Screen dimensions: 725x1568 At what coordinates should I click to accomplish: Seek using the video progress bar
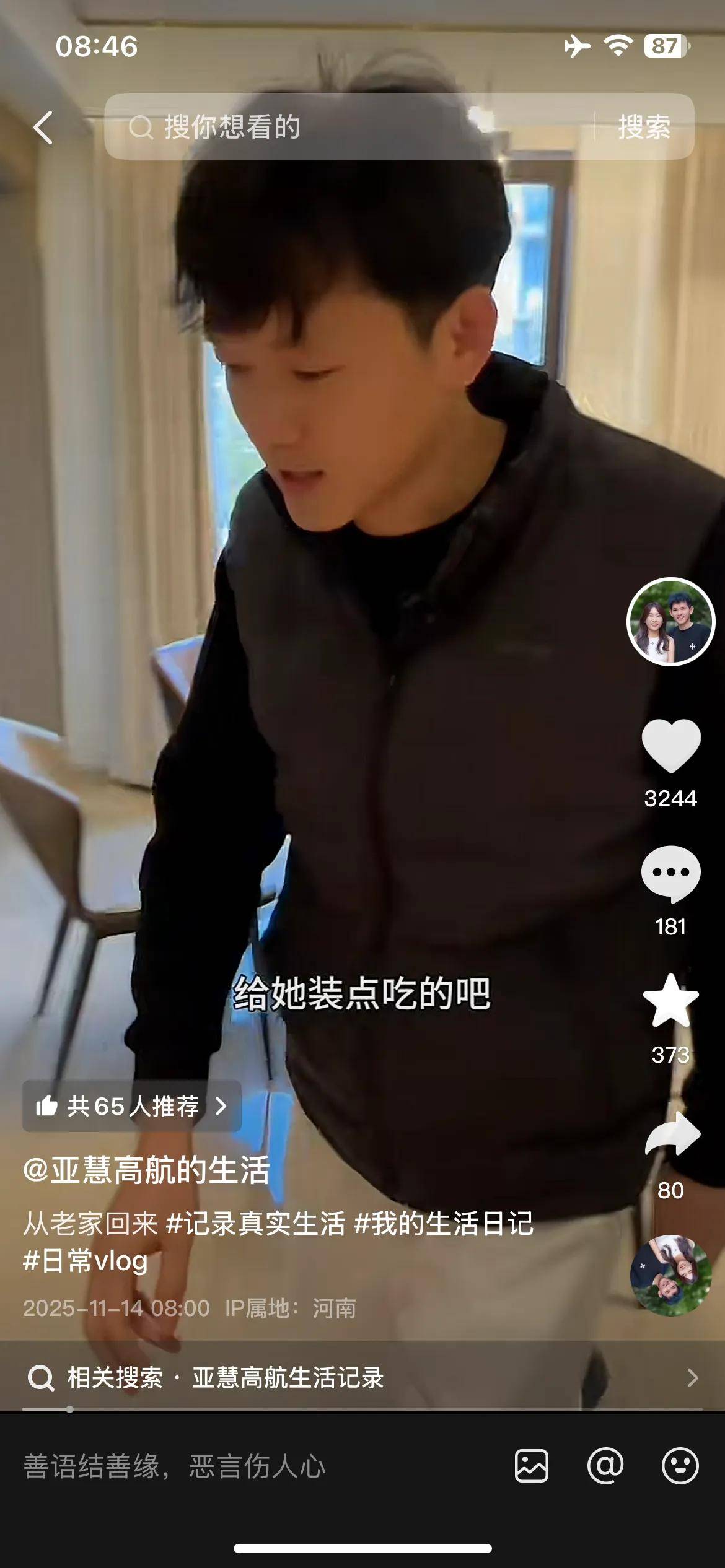(362, 1409)
